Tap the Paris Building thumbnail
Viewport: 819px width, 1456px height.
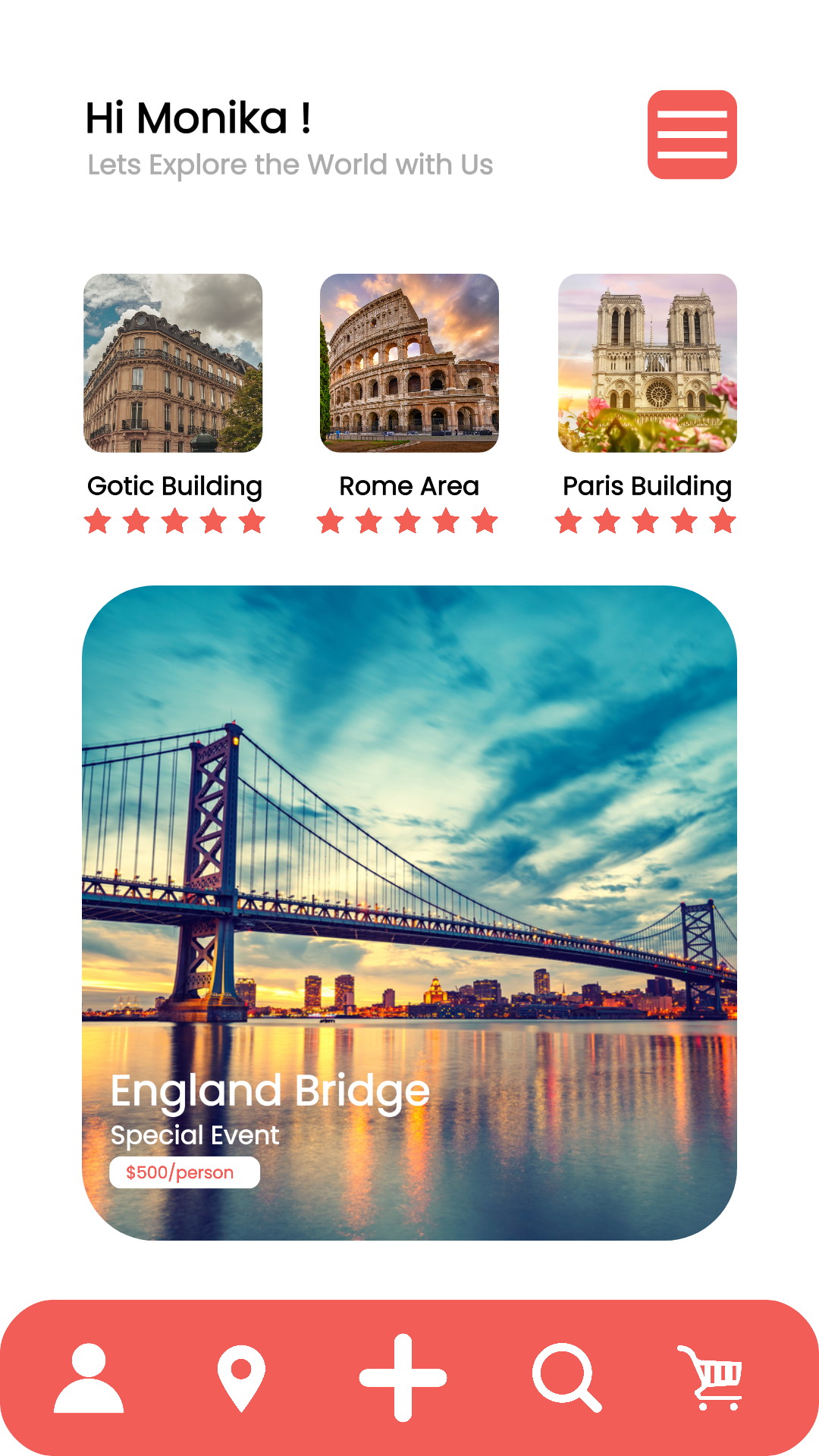[x=645, y=364]
